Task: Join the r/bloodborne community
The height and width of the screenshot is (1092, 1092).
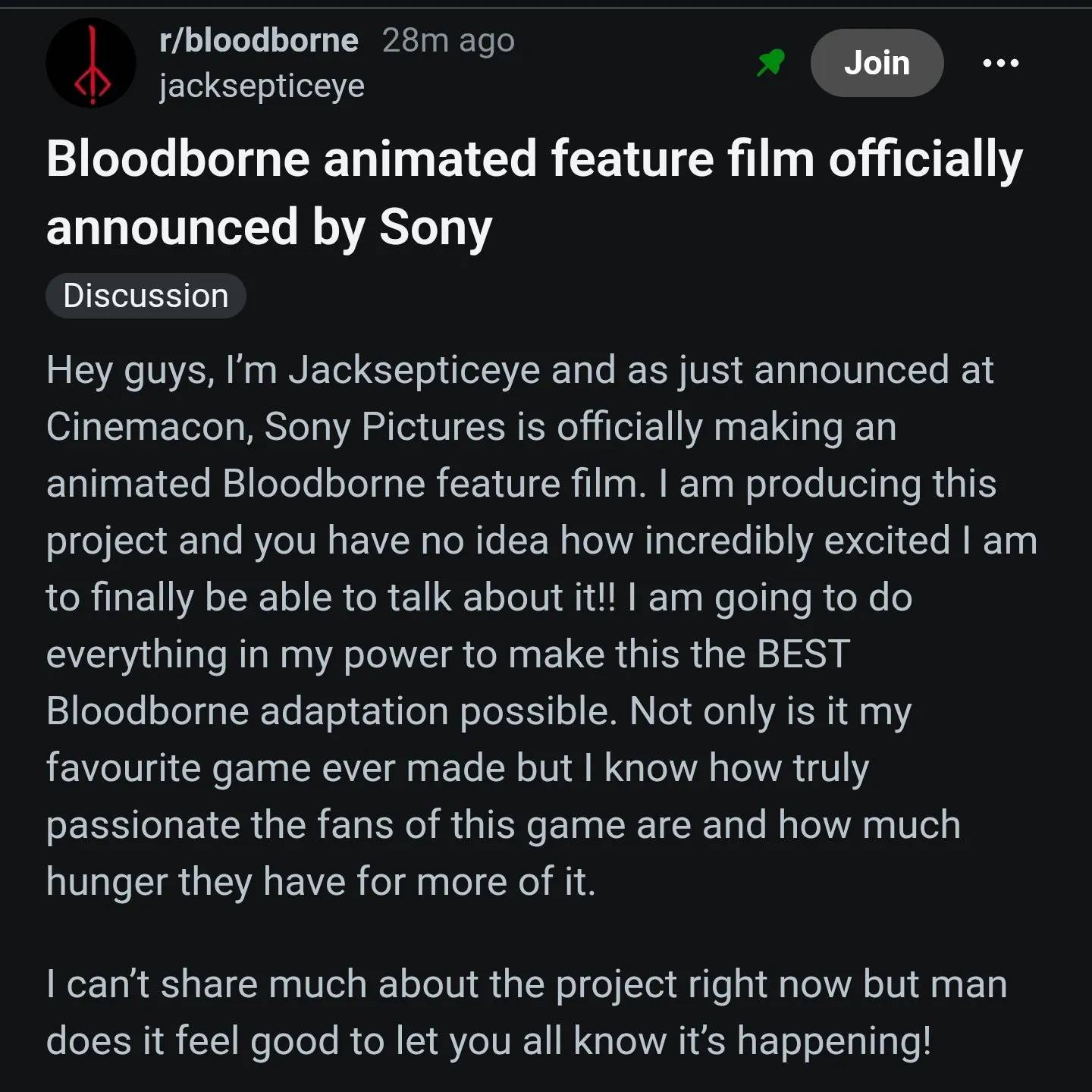Action: [x=877, y=63]
